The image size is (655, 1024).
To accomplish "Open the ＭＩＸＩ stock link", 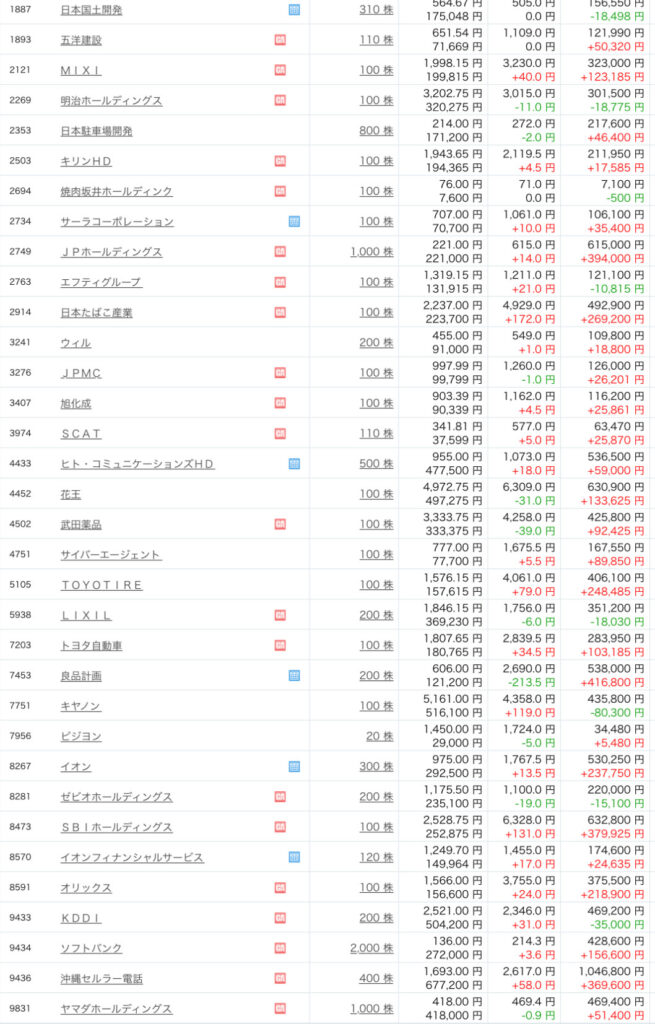I will coord(81,70).
